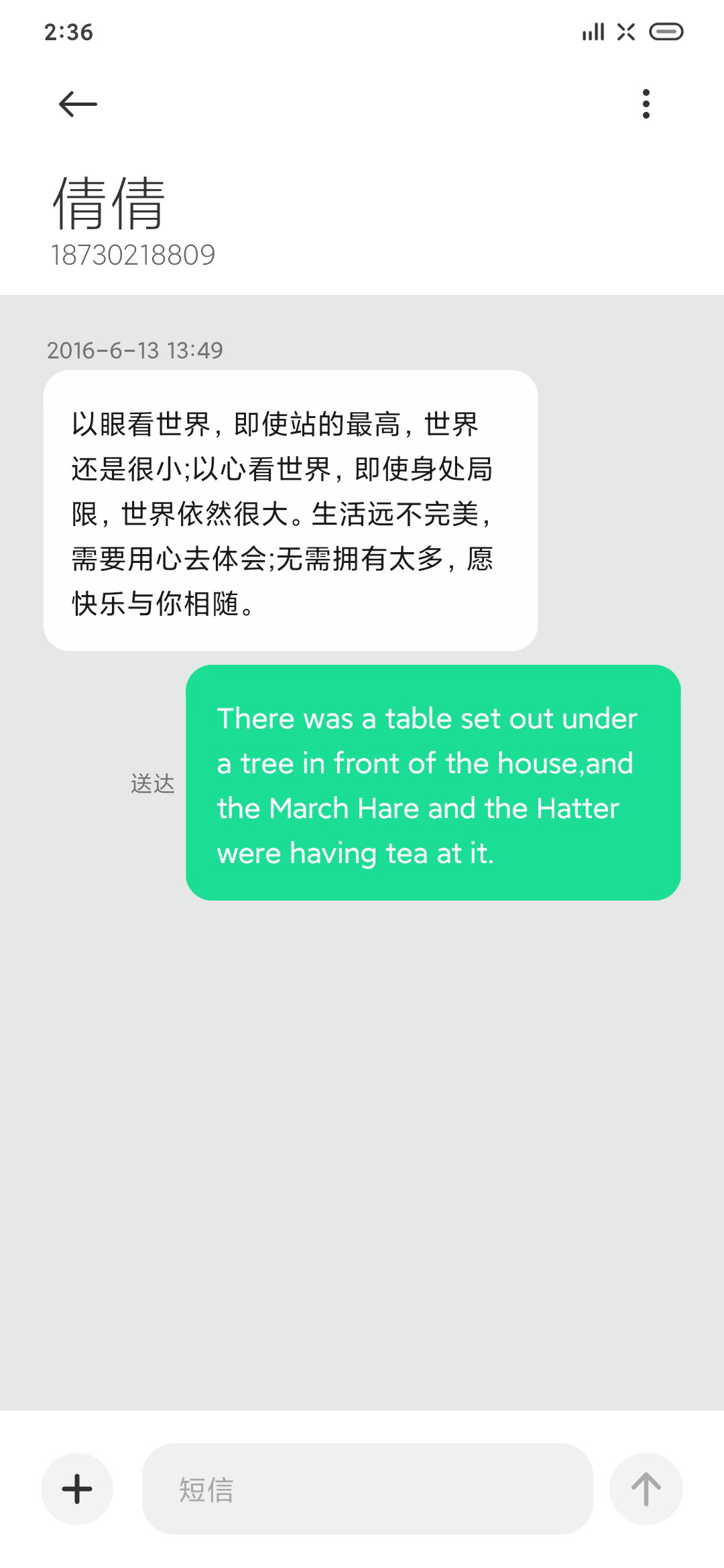Focus the 短信 message input field
The image size is (724, 1568).
pyautogui.click(x=367, y=1489)
